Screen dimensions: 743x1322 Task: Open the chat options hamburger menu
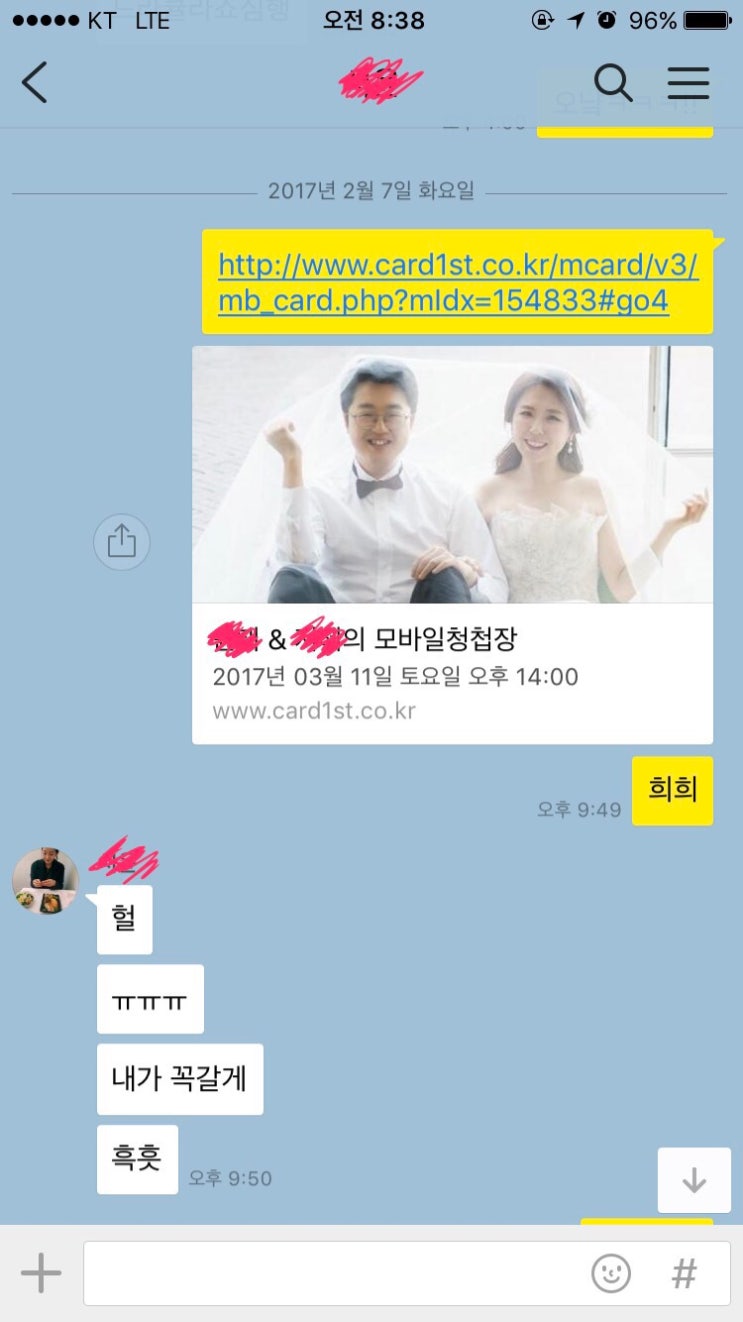tap(689, 84)
